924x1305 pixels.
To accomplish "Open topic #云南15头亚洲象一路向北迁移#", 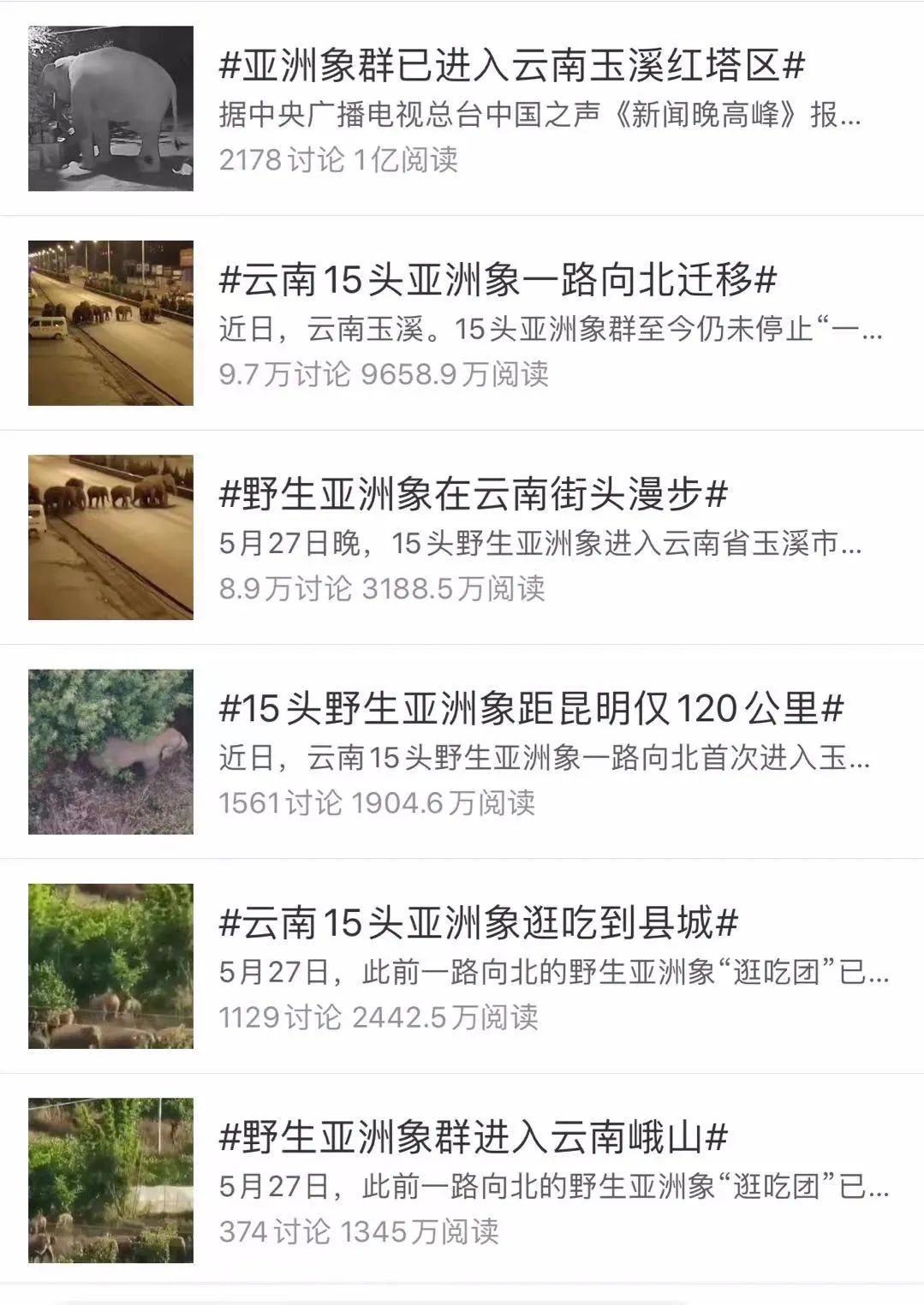I will (x=498, y=281).
